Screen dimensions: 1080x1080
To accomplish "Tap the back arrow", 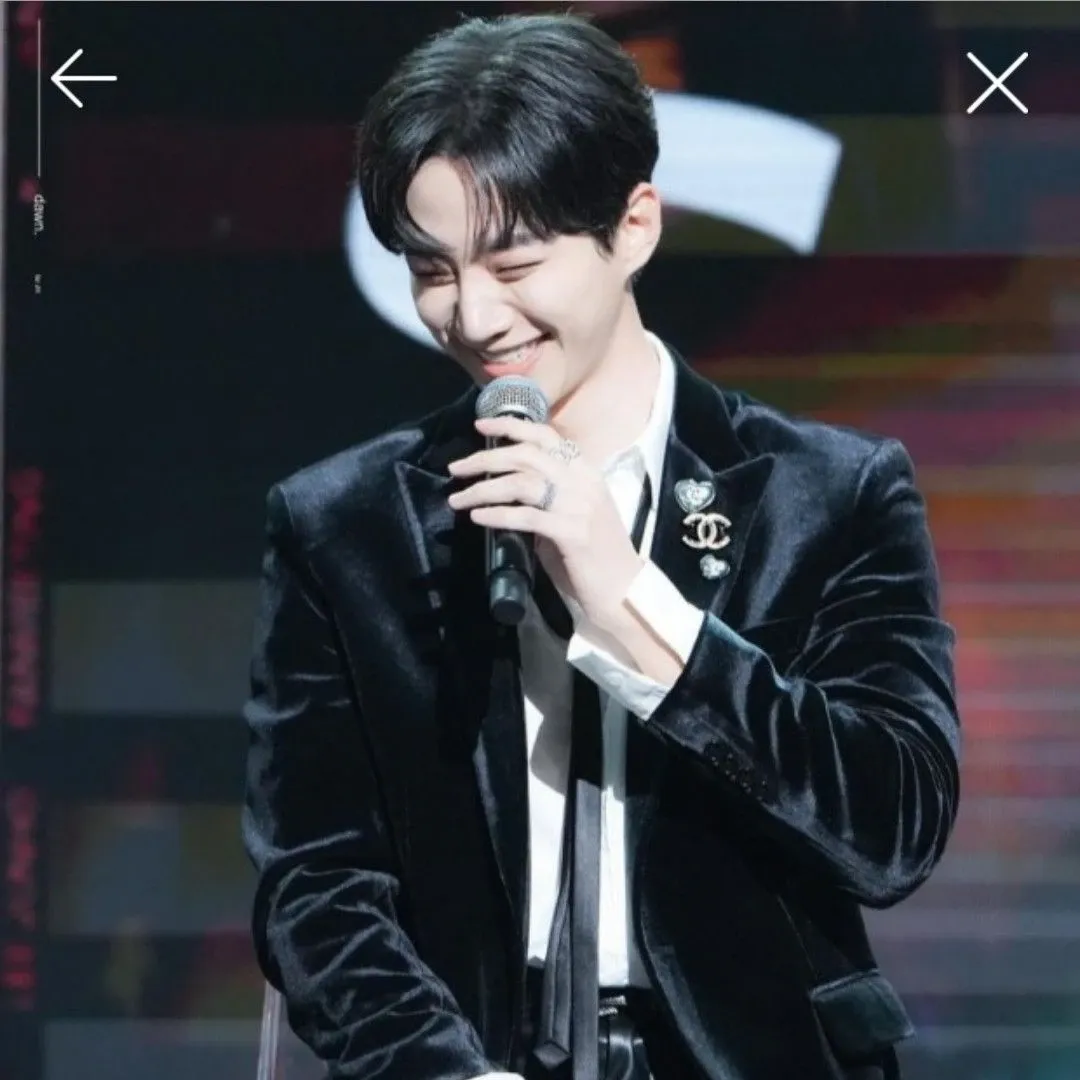I will click(x=84, y=78).
